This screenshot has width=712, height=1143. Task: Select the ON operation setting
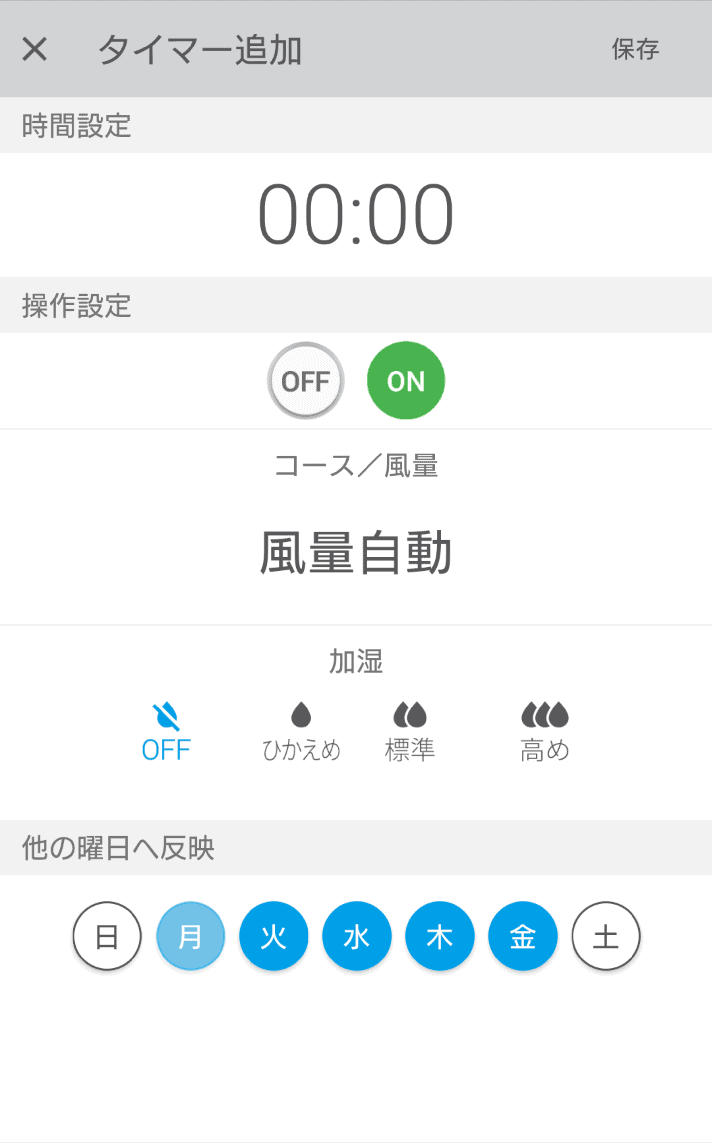click(x=406, y=381)
